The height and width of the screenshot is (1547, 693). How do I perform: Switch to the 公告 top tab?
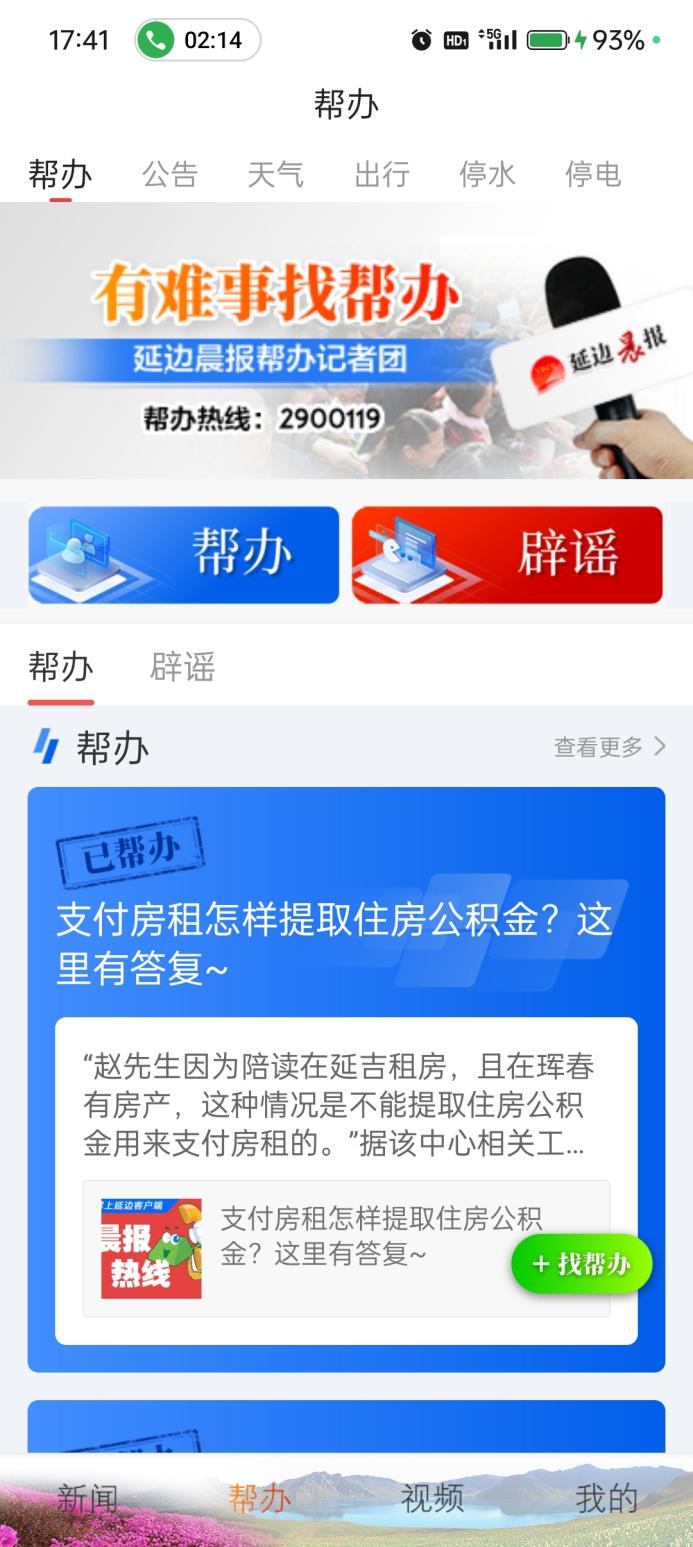(x=169, y=175)
